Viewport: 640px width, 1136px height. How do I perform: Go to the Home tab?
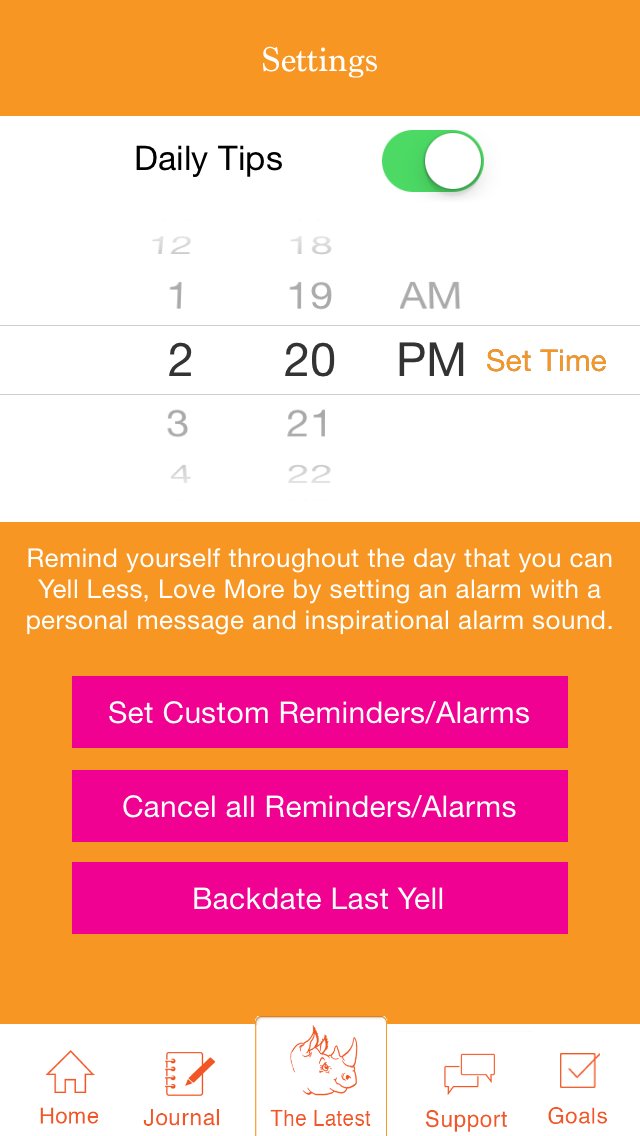69,1085
